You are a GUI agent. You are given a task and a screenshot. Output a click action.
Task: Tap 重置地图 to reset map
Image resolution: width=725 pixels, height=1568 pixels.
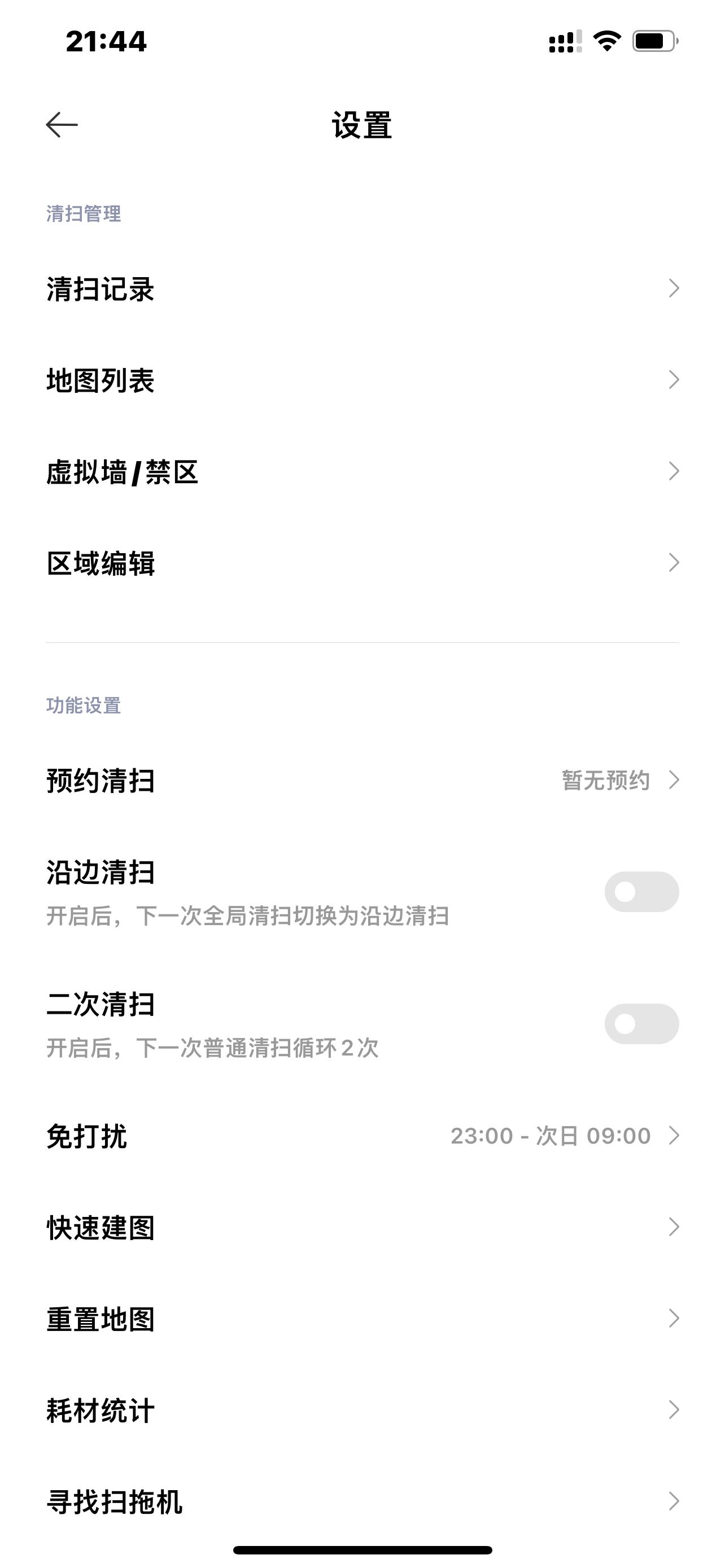pyautogui.click(x=362, y=1320)
